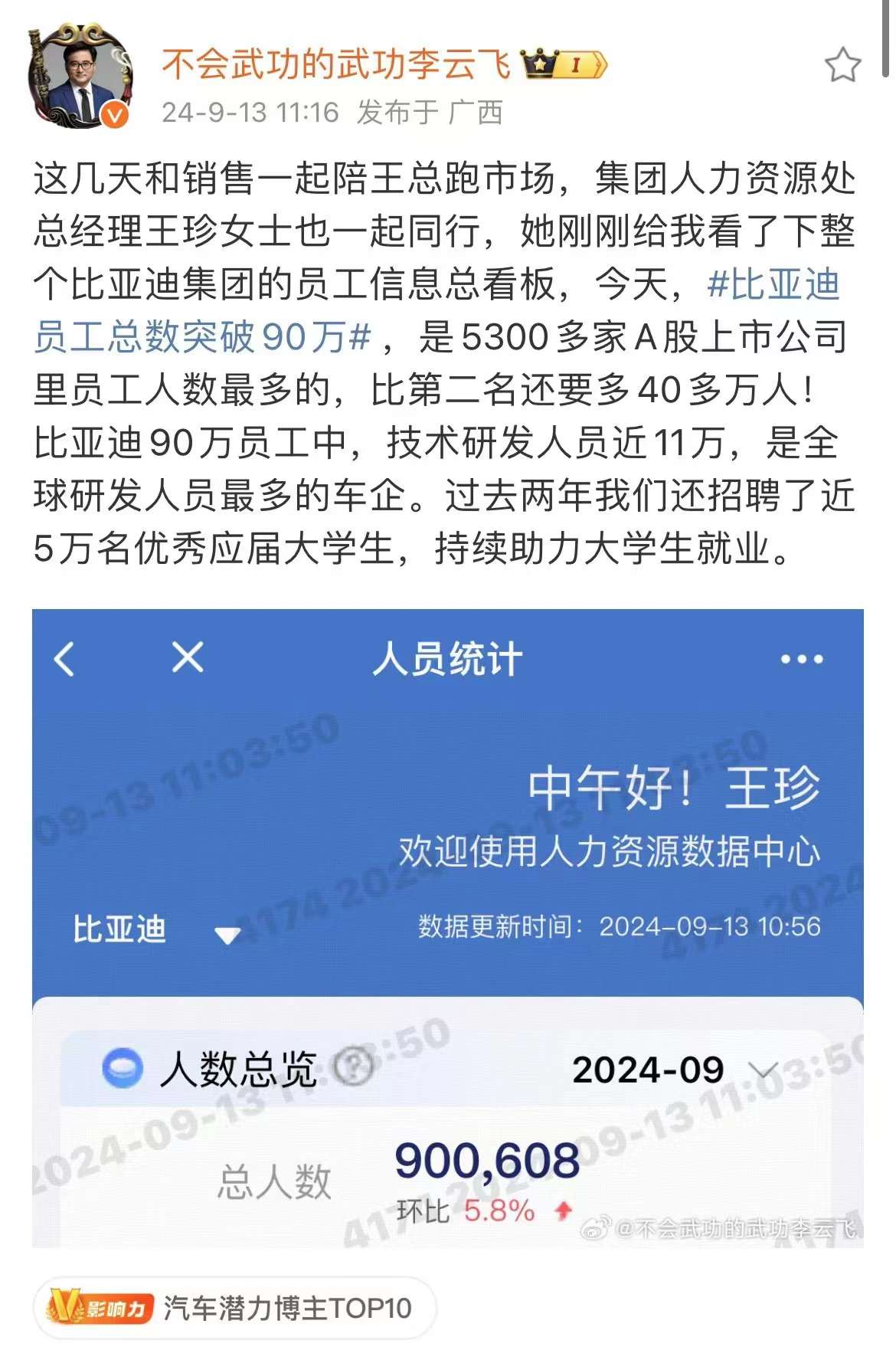Open the profile picture of 不会武功的武功李云飞
Image resolution: width=896 pixels, height=1350 pixels.
pyautogui.click(x=79, y=76)
